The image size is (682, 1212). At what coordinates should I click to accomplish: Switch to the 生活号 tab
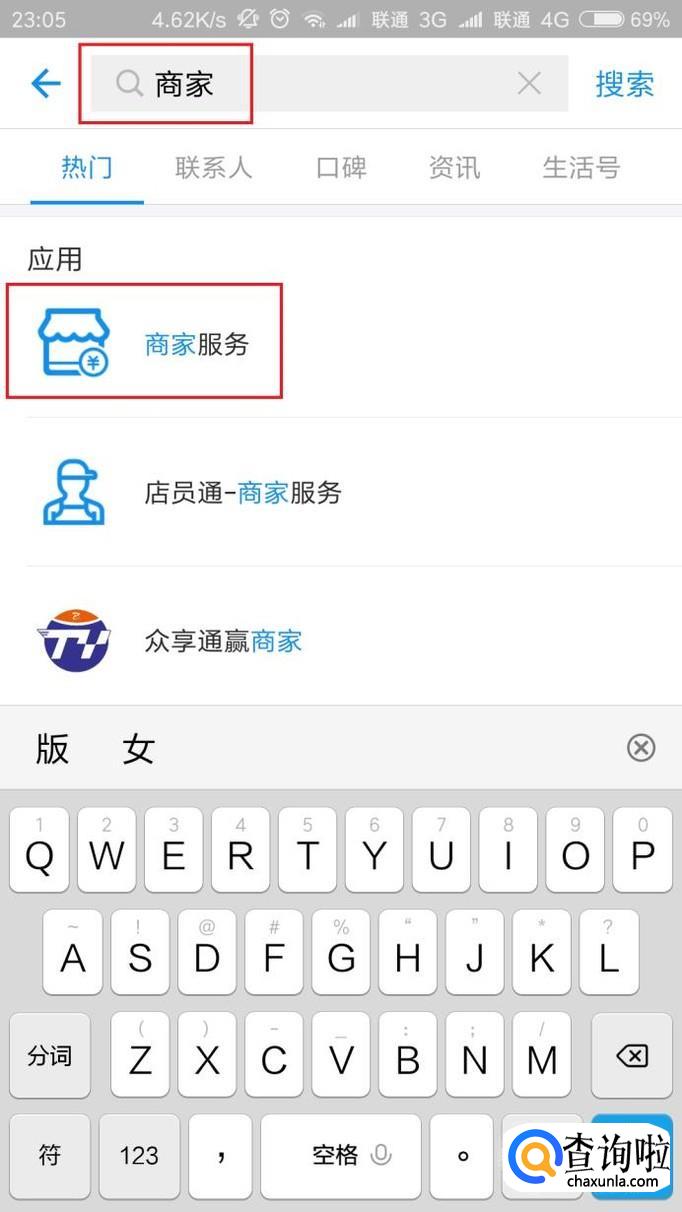(581, 167)
